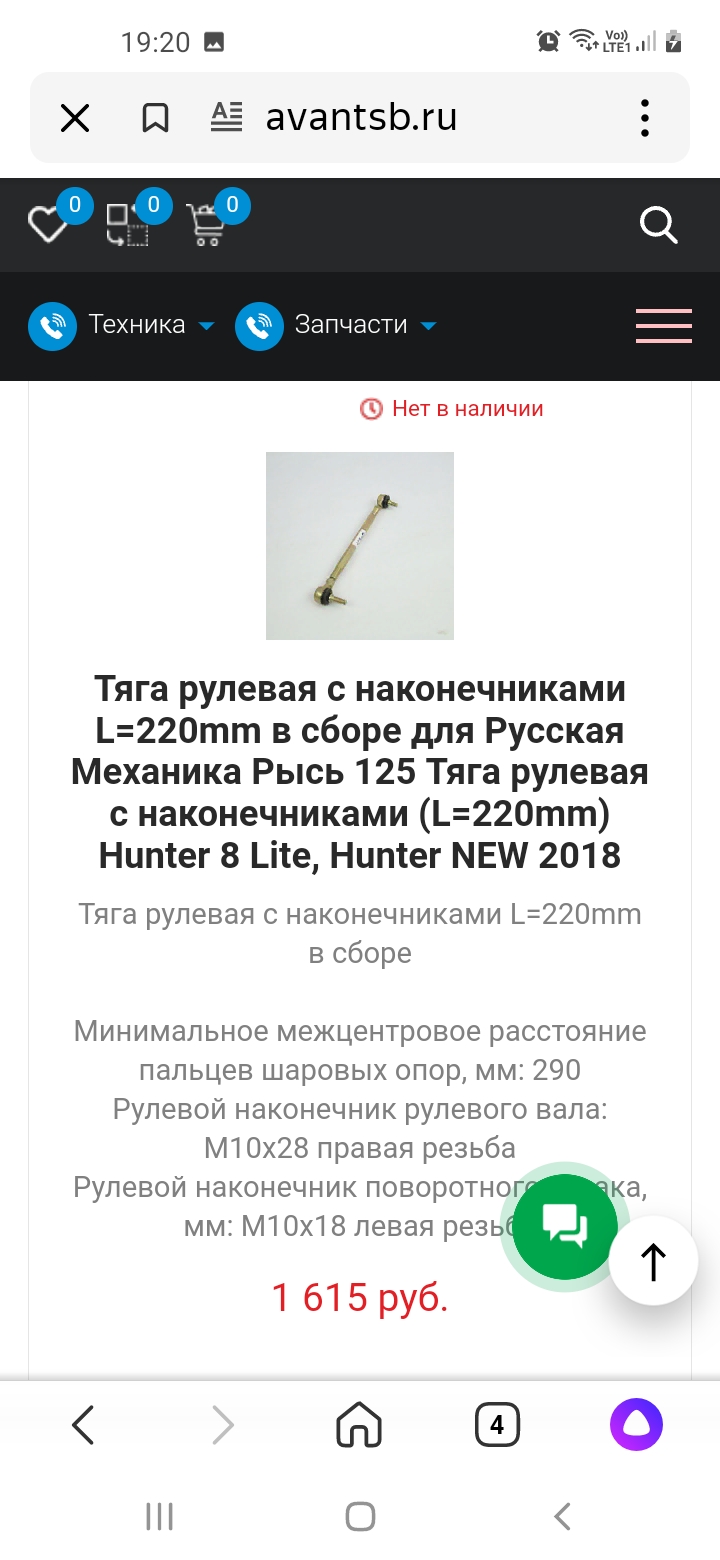Open the site search

coord(659,225)
